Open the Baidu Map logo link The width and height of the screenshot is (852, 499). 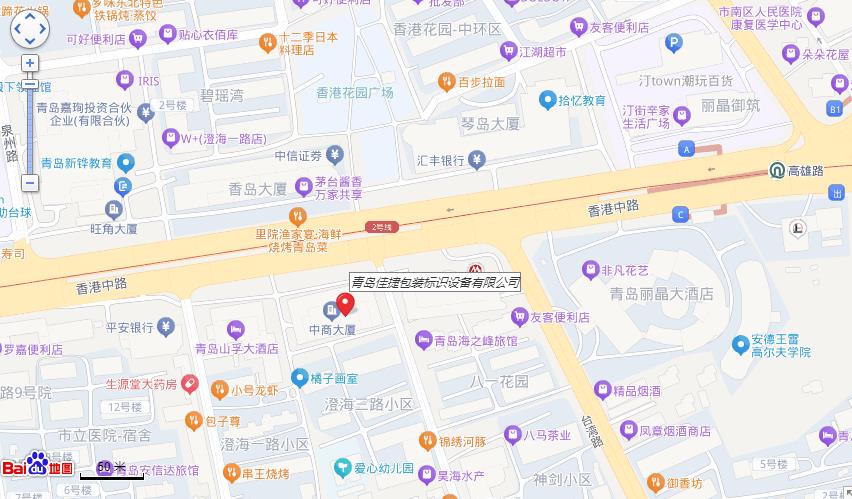coord(37,466)
